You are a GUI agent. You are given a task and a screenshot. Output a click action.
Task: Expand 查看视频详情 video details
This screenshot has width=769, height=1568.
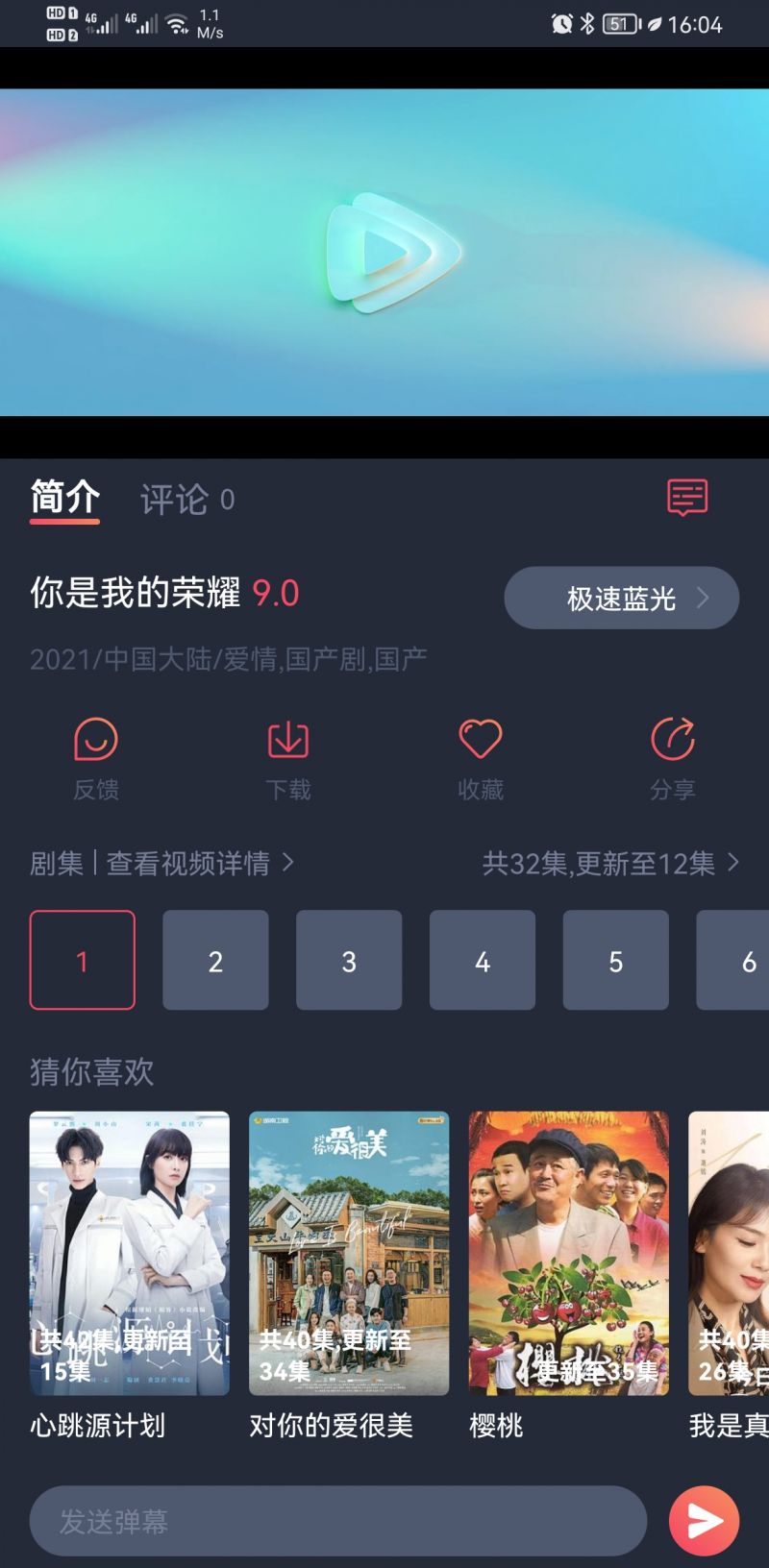(x=187, y=864)
